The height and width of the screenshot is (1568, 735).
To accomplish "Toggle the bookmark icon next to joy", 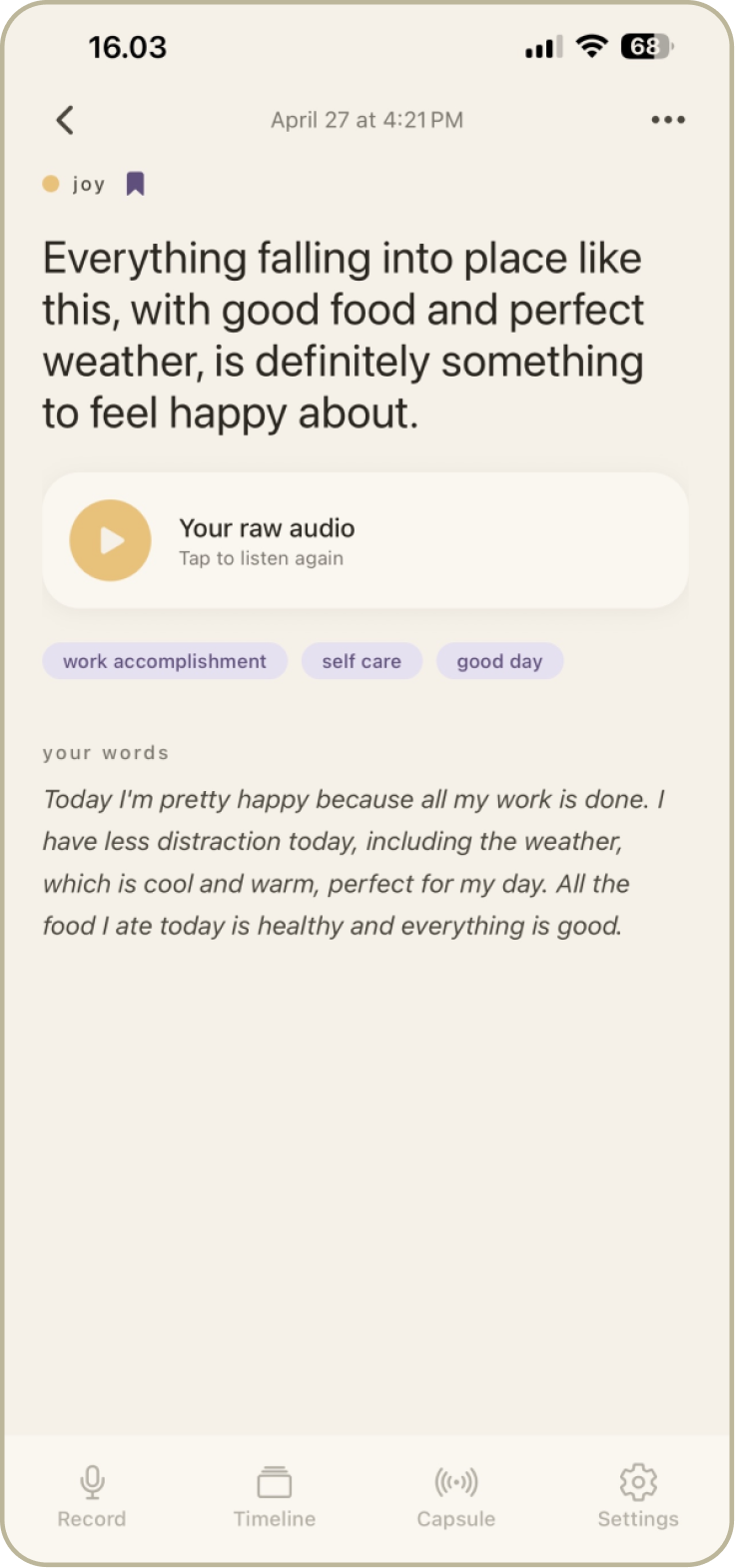I will click(x=136, y=184).
